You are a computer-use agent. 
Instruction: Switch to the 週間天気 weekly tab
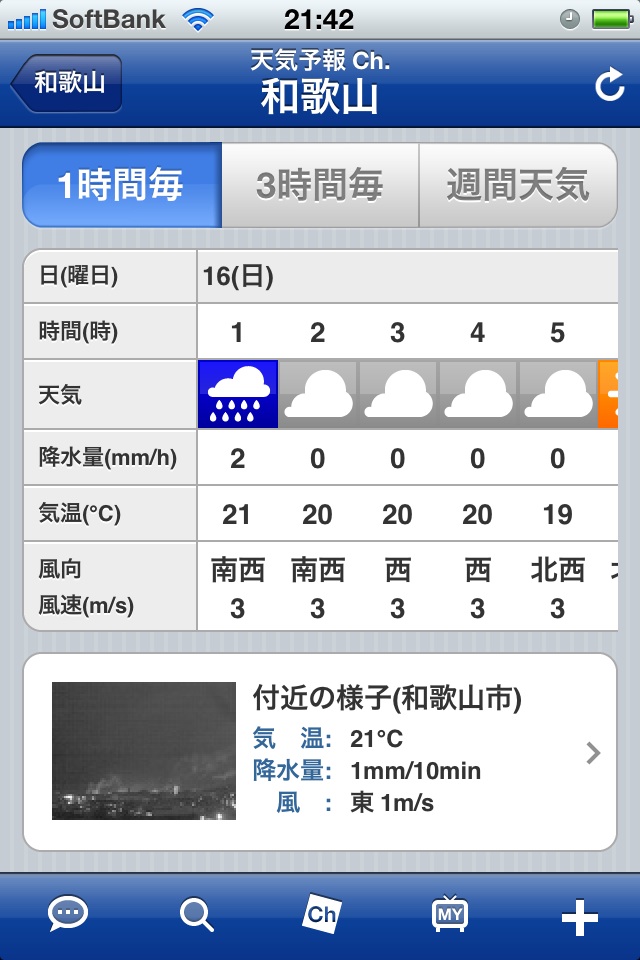pyautogui.click(x=517, y=186)
